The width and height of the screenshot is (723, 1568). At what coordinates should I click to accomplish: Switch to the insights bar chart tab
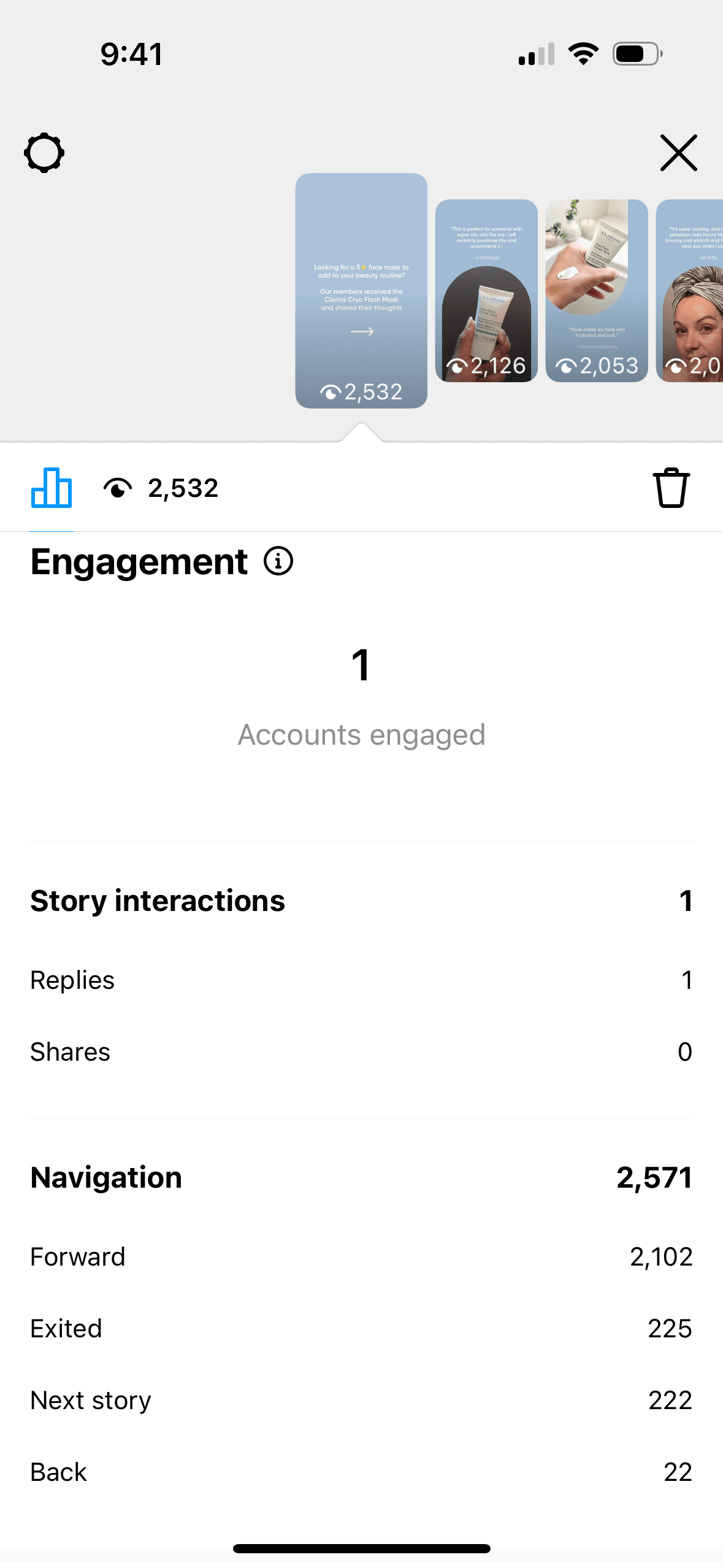(x=52, y=488)
